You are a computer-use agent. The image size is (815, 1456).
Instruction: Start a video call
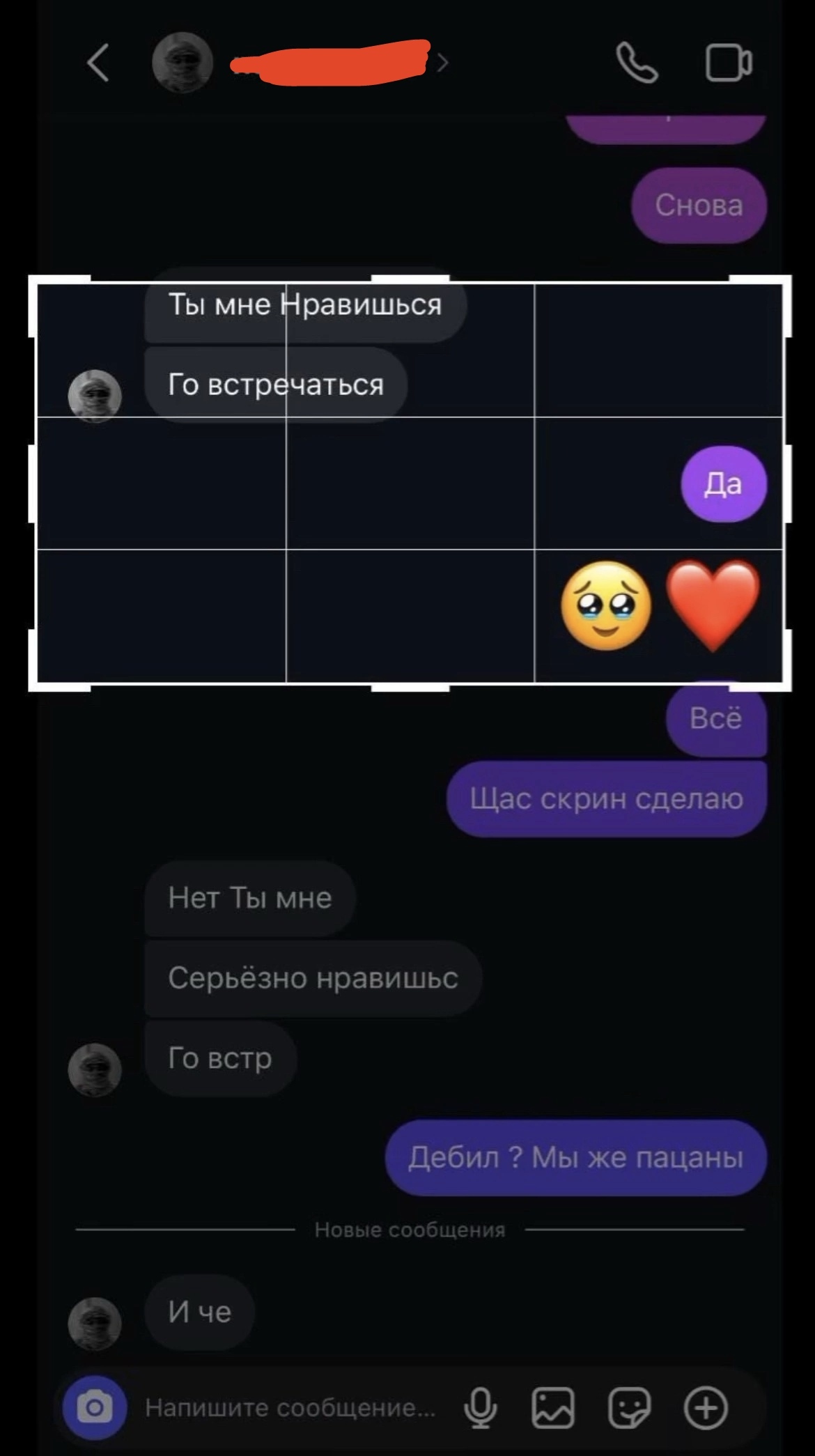(x=729, y=63)
